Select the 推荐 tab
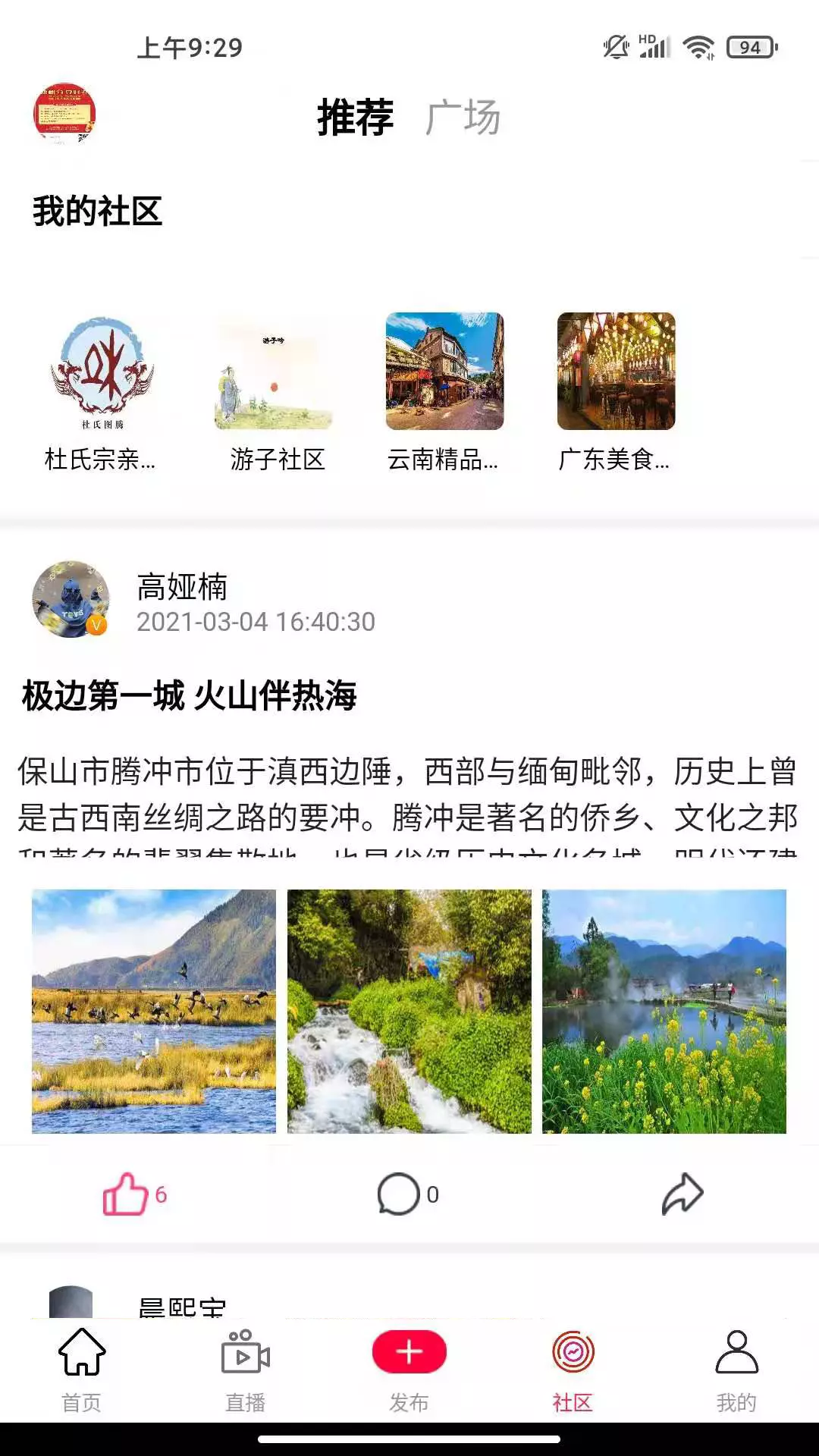 click(x=355, y=118)
